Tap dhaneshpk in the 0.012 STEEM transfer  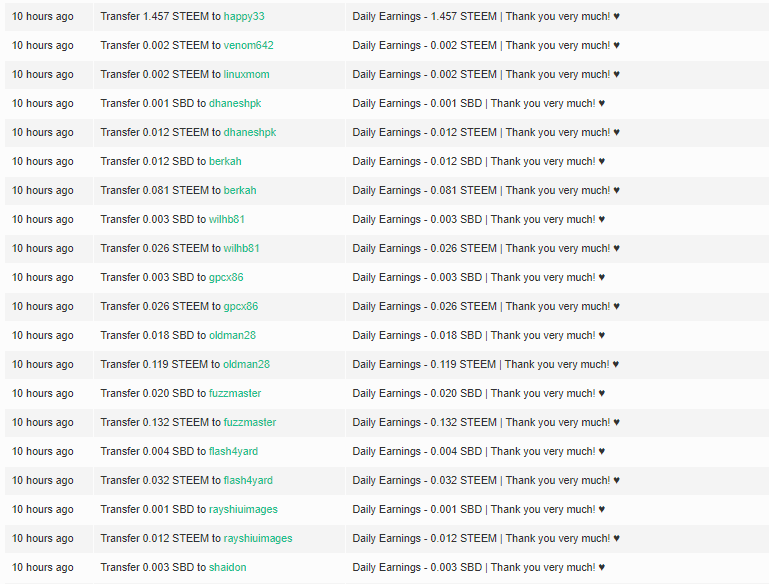point(250,132)
